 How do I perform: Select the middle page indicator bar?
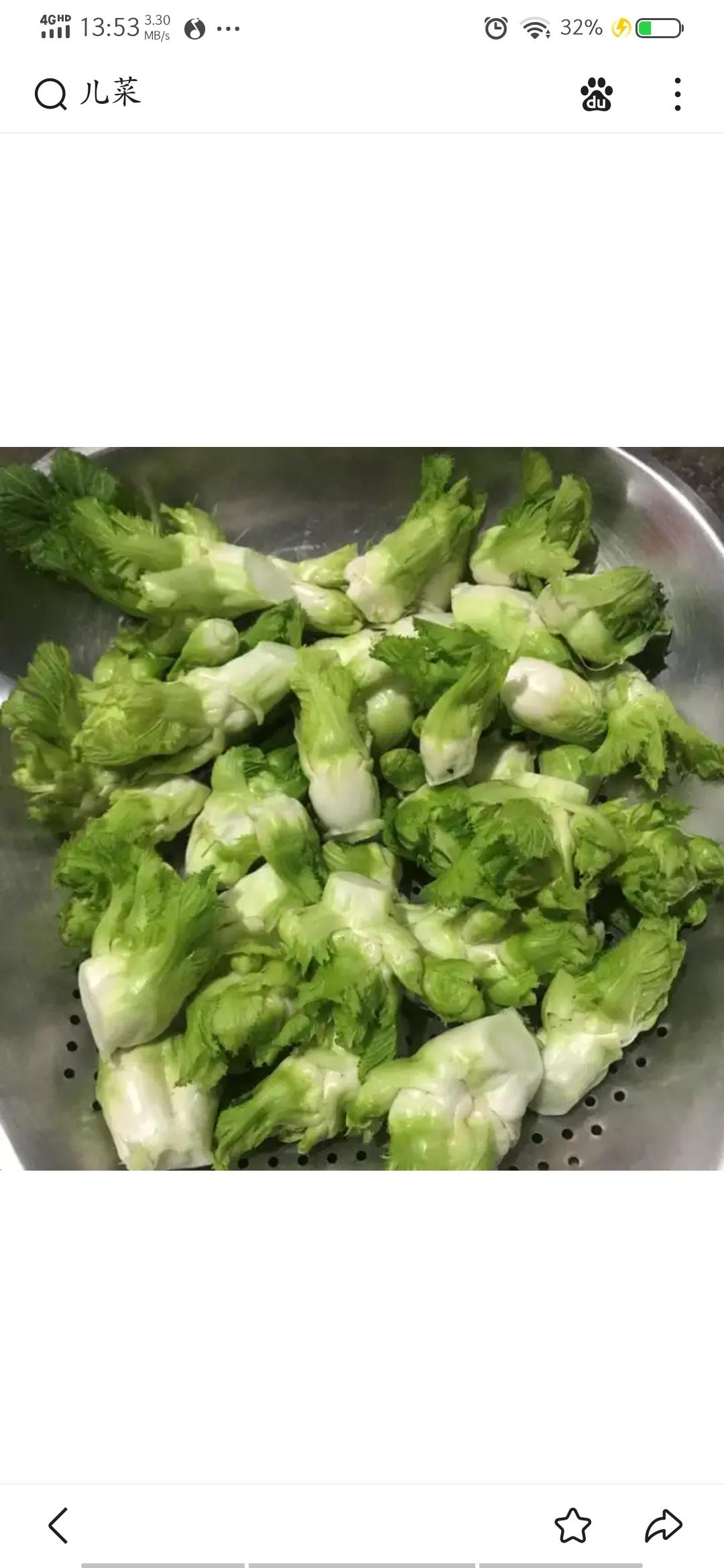(x=362, y=1558)
